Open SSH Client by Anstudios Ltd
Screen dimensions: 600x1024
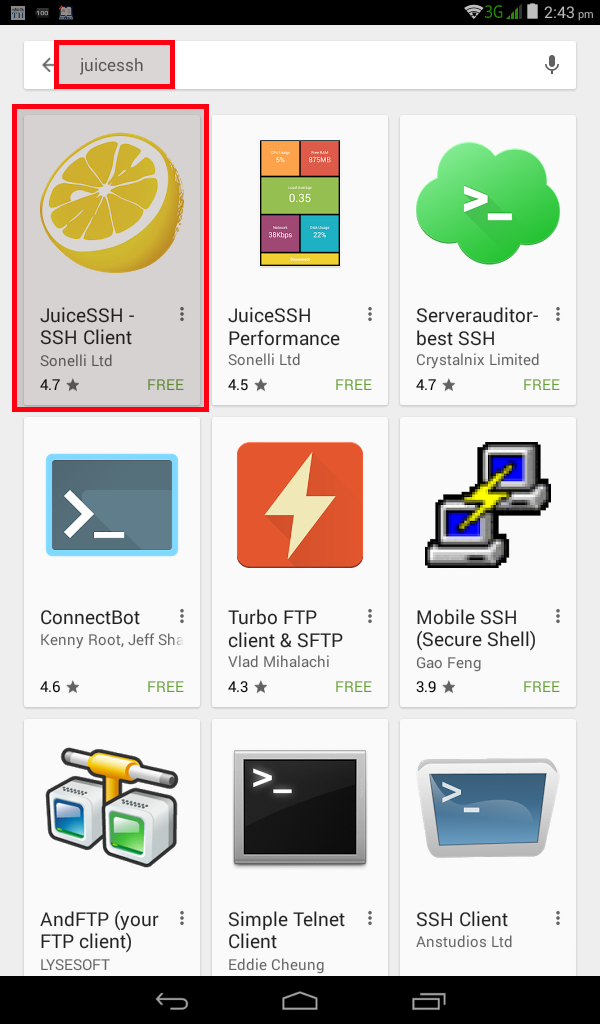[x=488, y=848]
